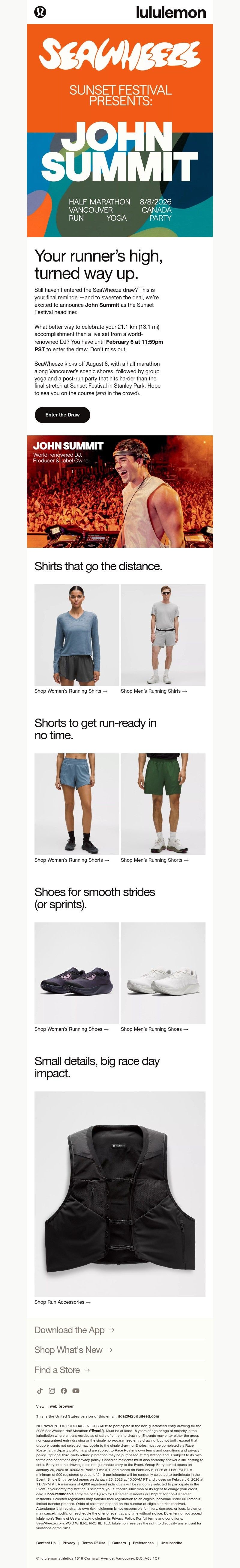View this email in web browser
The width and height of the screenshot is (240, 1568).
[61, 1407]
